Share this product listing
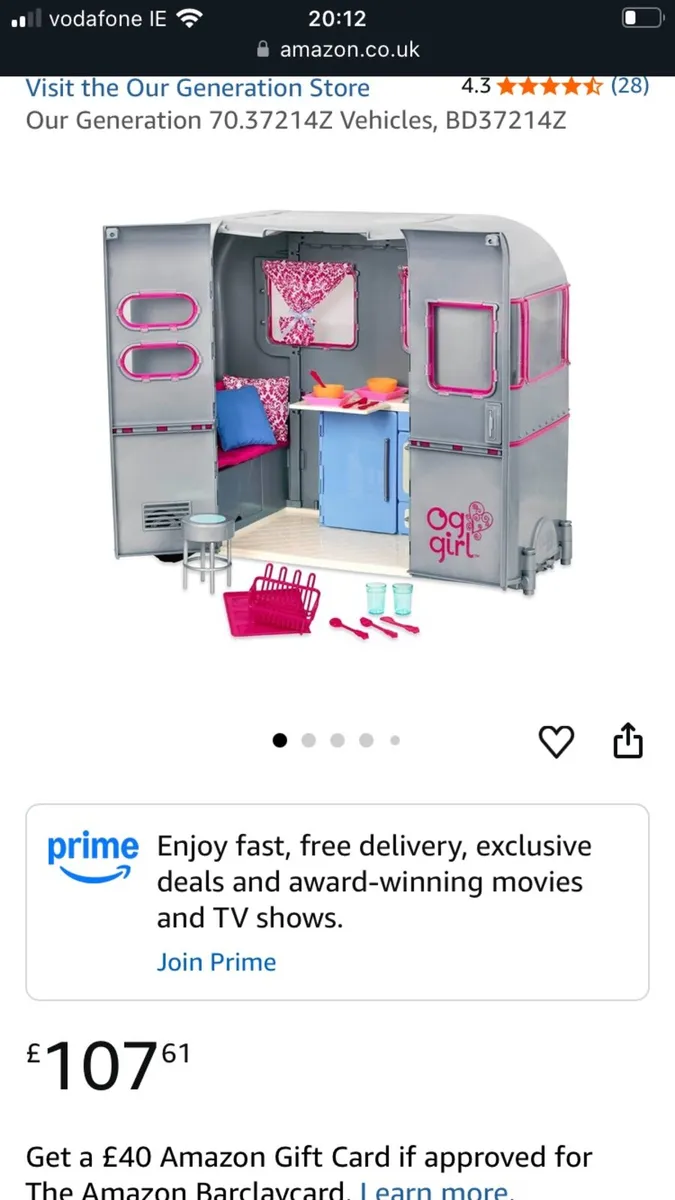This screenshot has height=1200, width=675. click(627, 741)
